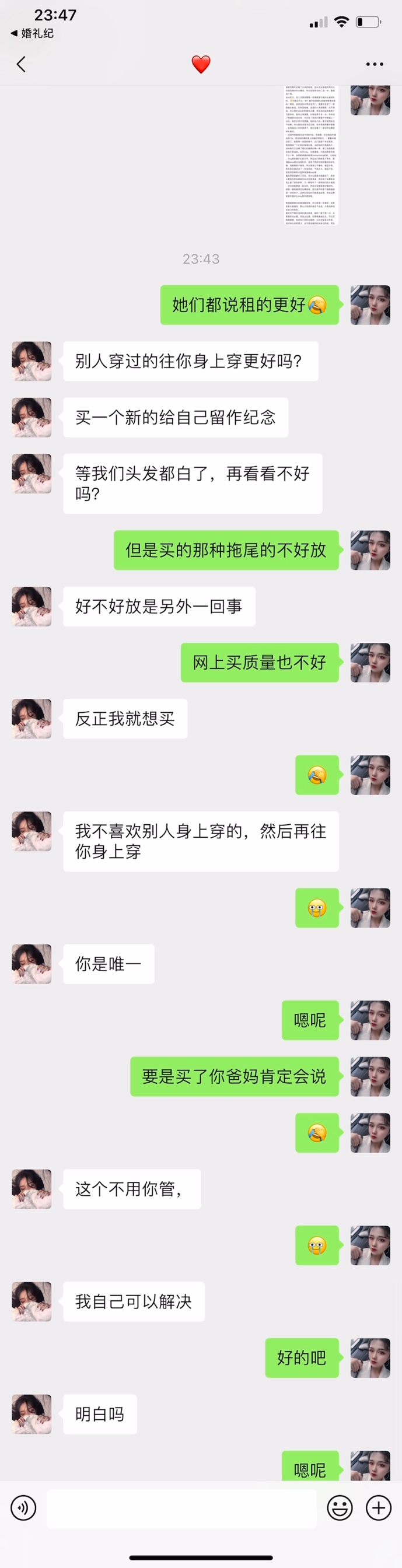Open the emoji sticker panel
Image resolution: width=402 pixels, height=1568 pixels.
[340, 1508]
